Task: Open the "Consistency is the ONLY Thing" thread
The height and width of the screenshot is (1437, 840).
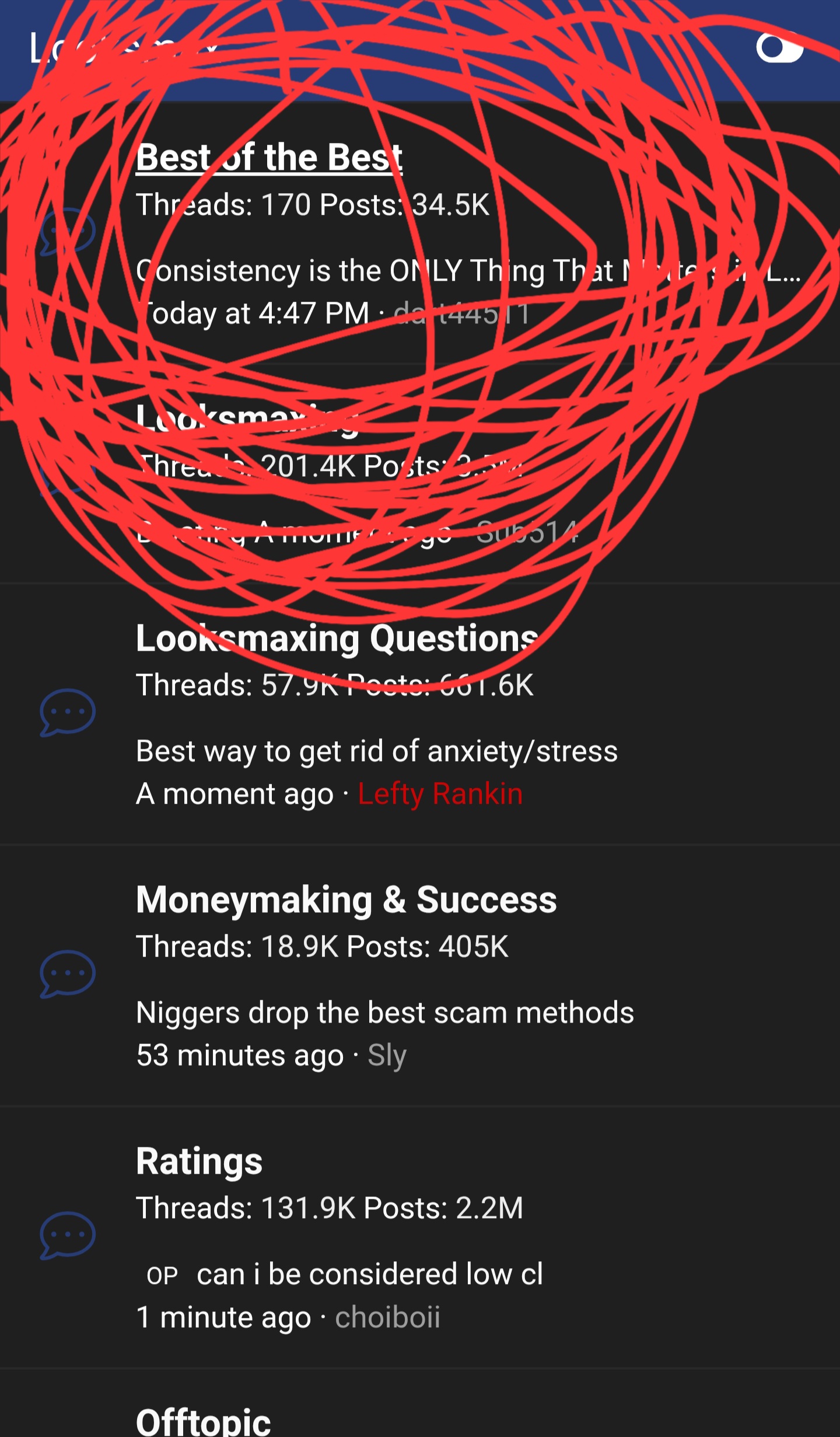Action: coord(467,271)
